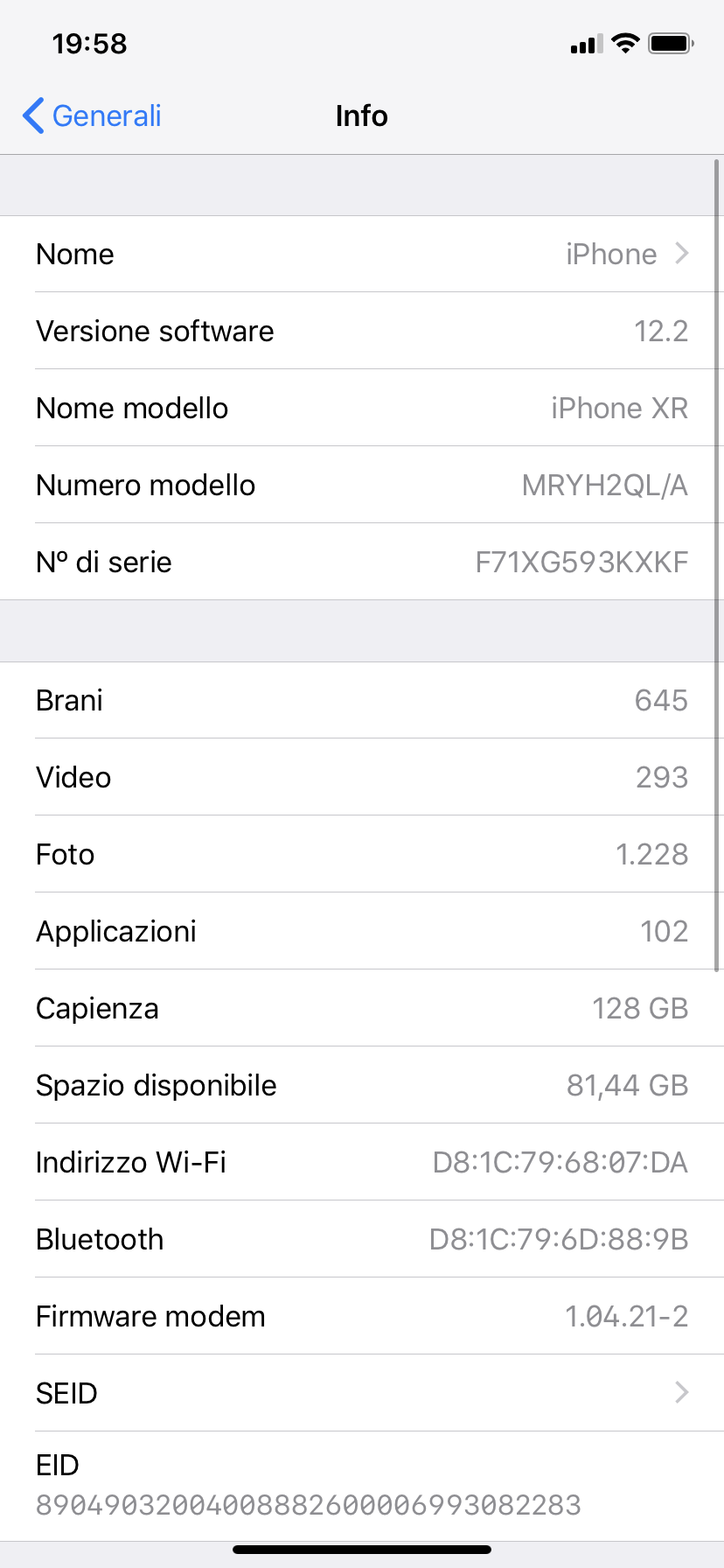Viewport: 724px width, 1568px height.
Task: Open the Nome row to rename iPhone
Action: [362, 254]
